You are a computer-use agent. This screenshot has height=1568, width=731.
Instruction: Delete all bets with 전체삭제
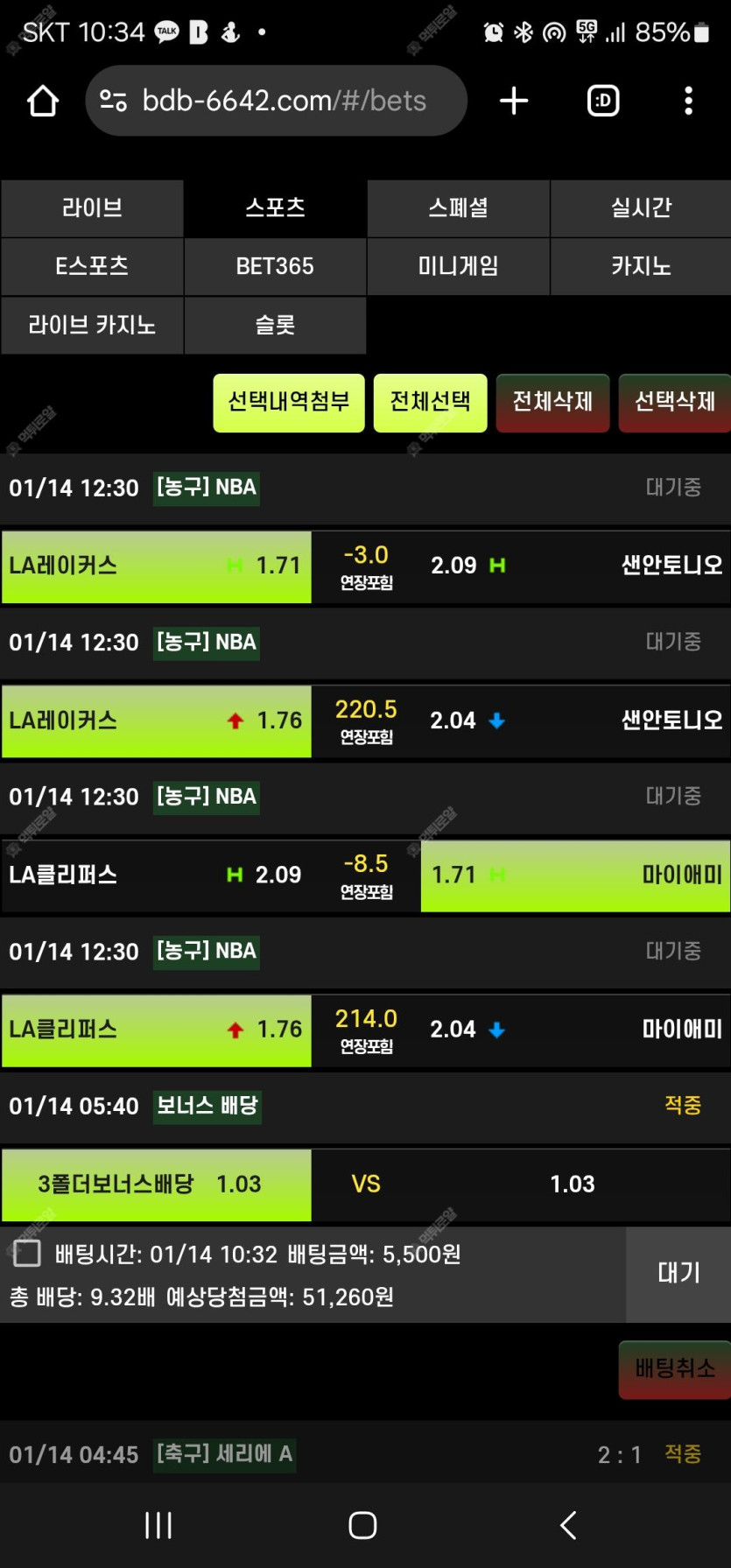click(552, 403)
